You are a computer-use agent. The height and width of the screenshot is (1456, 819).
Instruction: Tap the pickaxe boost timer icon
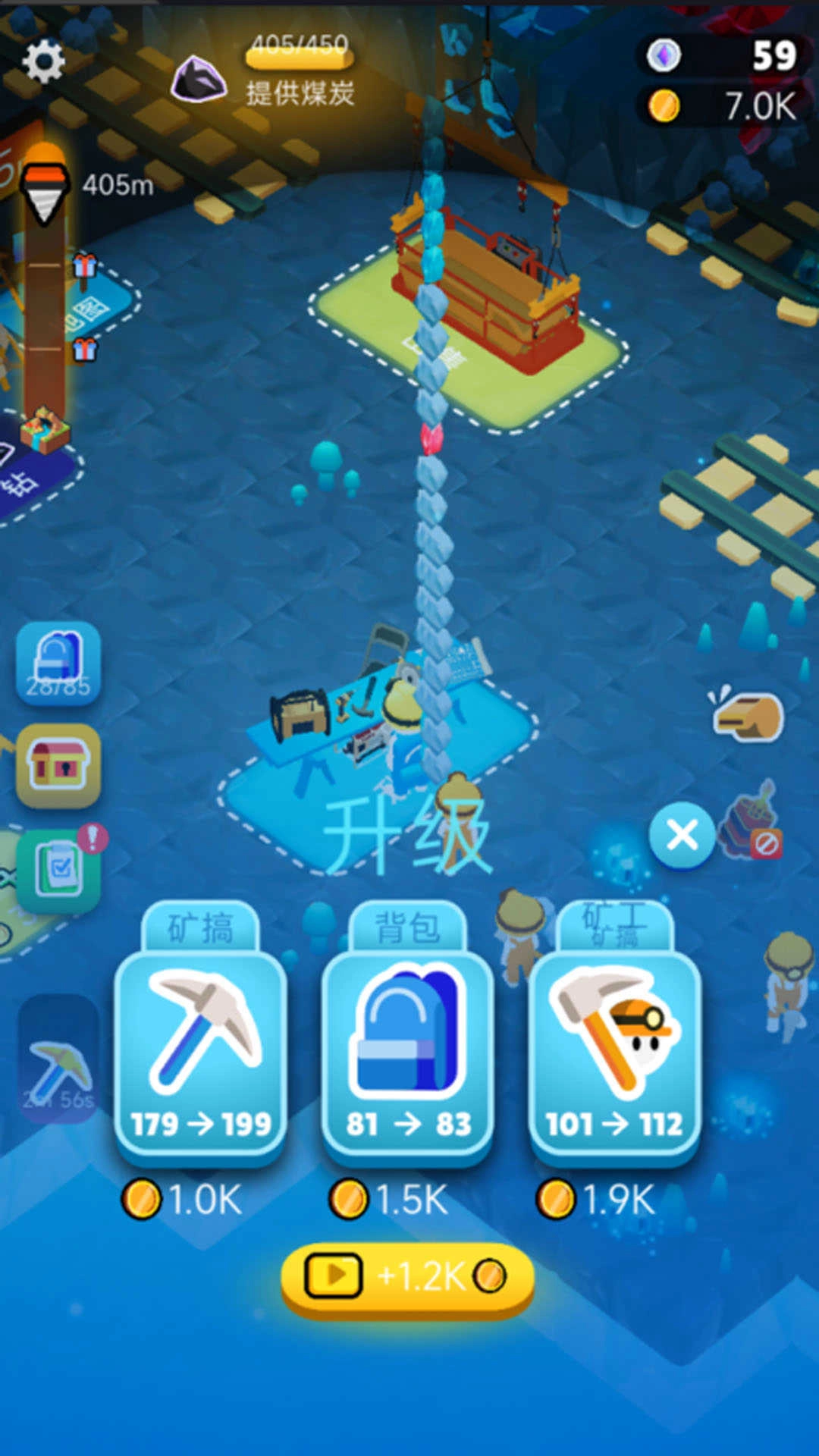58,1069
